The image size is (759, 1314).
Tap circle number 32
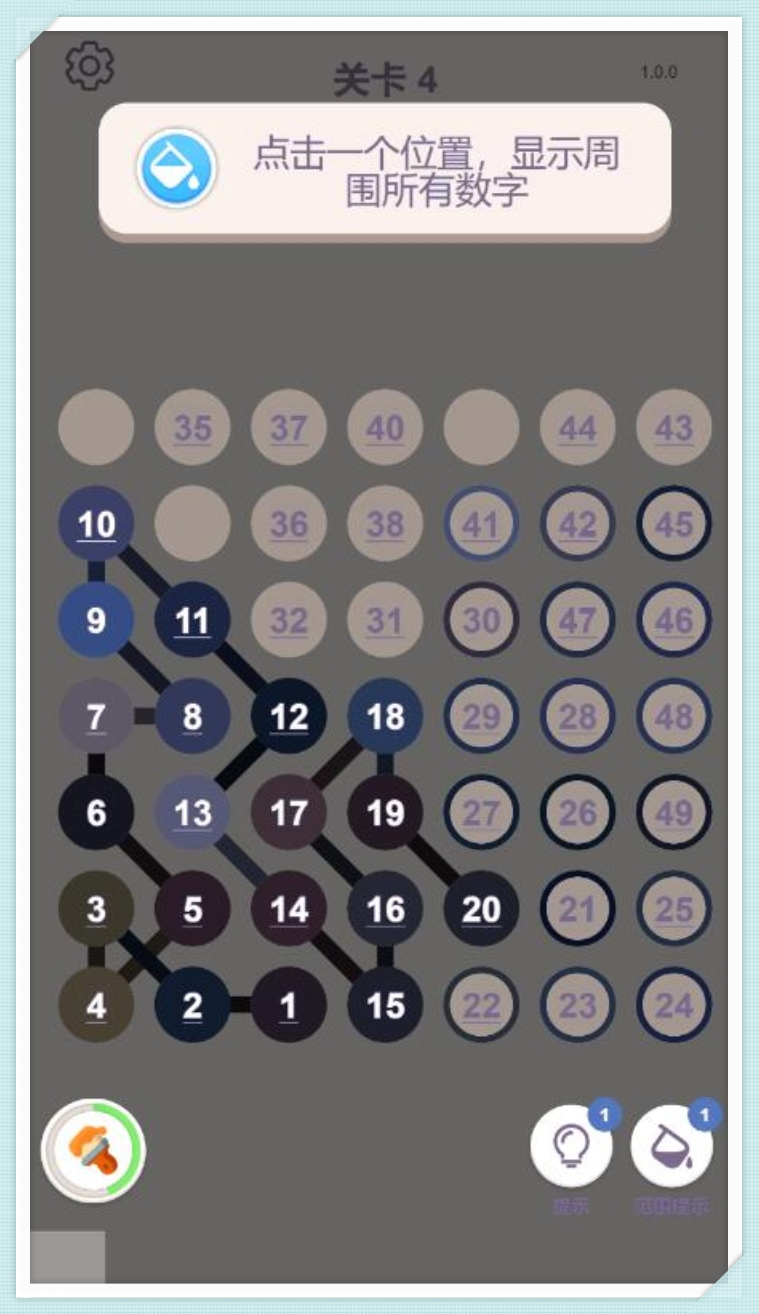[289, 620]
